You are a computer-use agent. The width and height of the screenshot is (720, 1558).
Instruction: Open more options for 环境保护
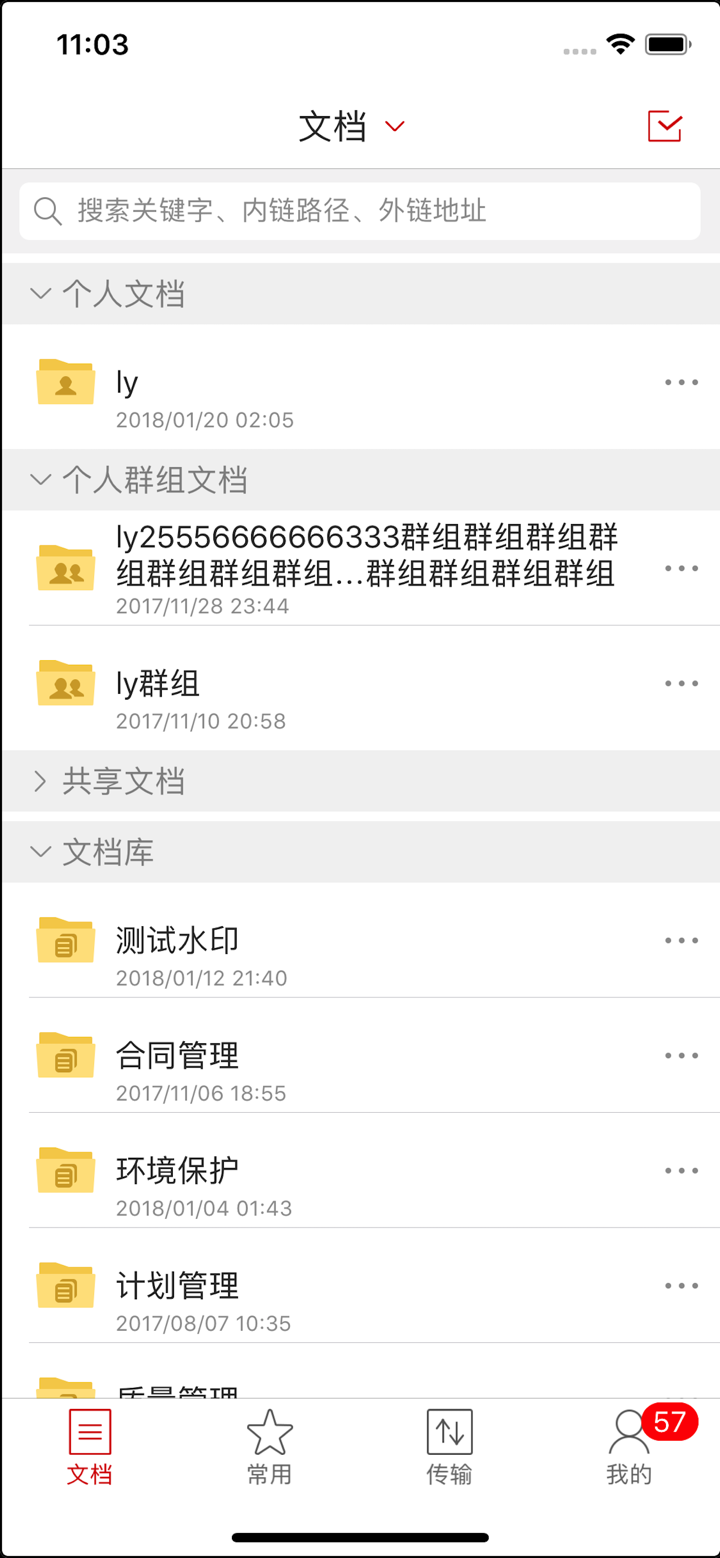[x=681, y=1170]
